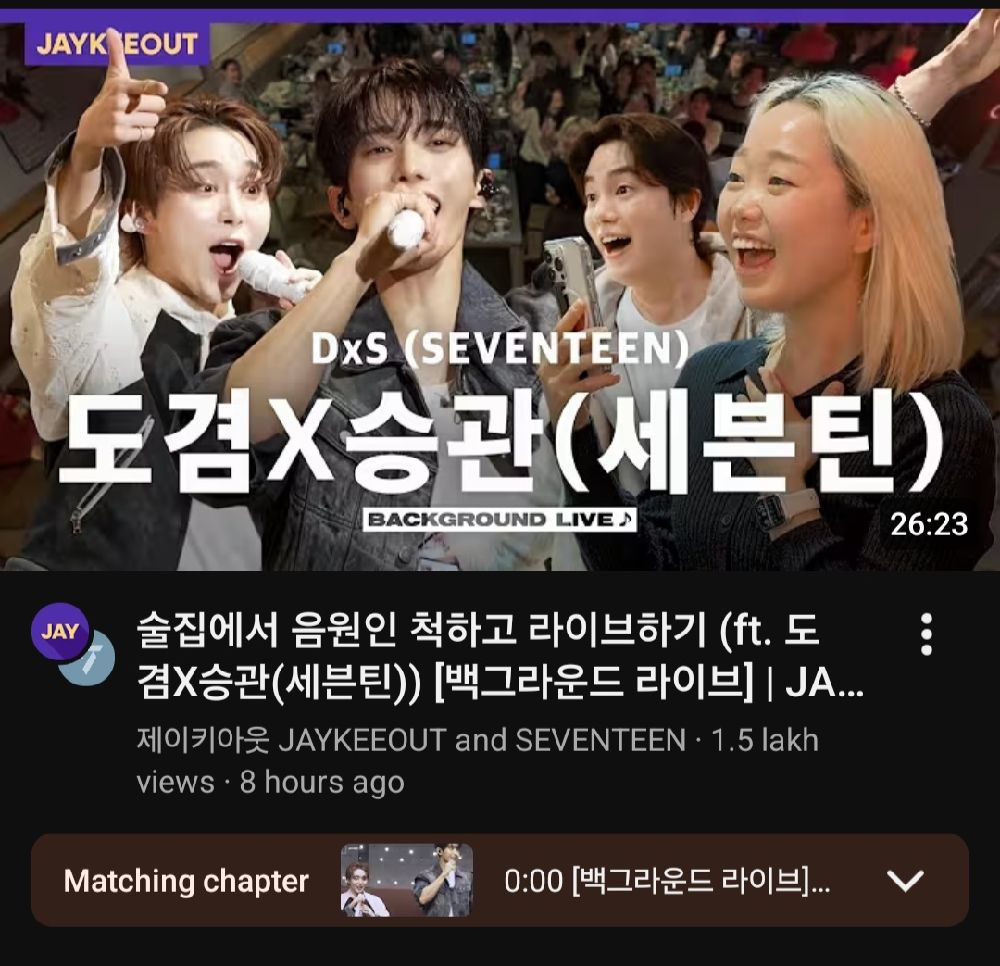Open the video's three-dot options menu

click(x=926, y=635)
